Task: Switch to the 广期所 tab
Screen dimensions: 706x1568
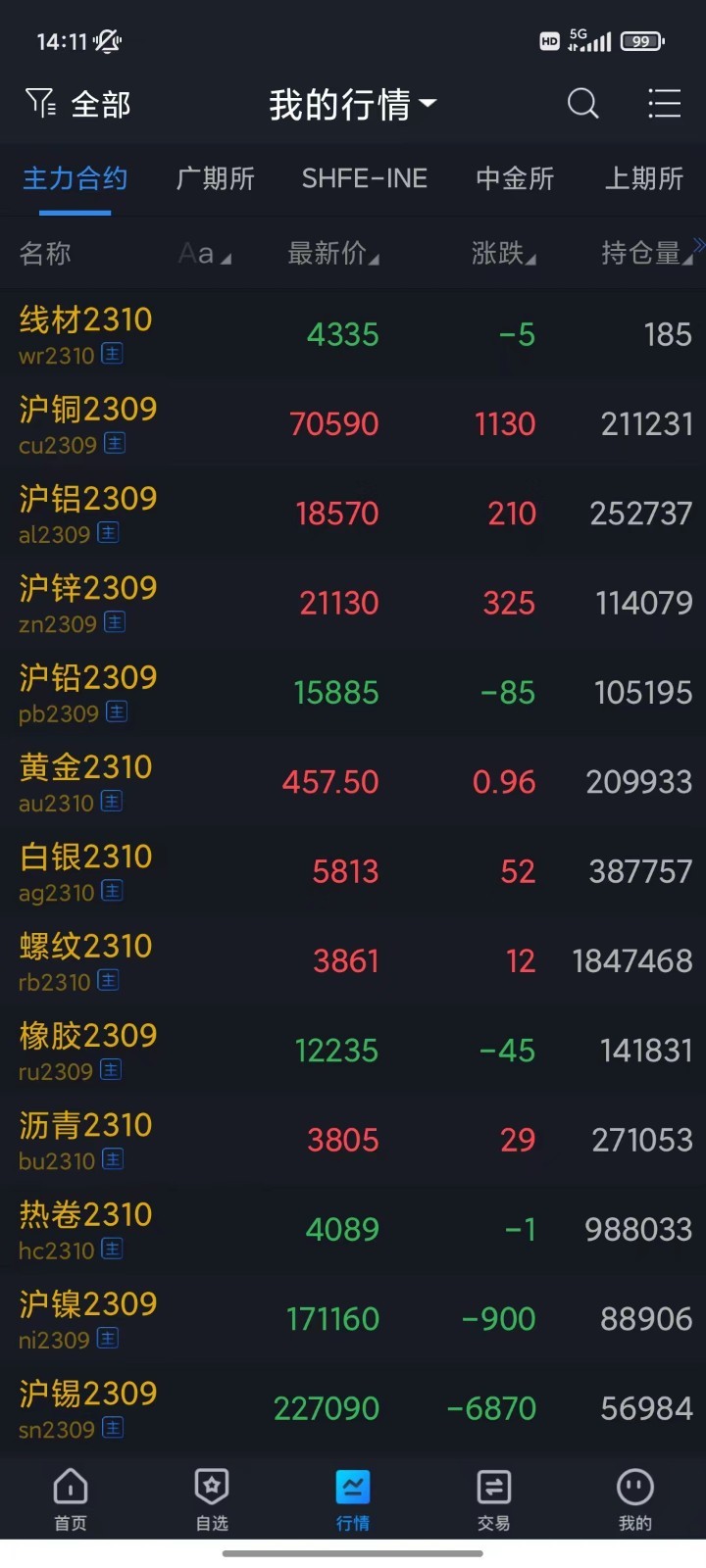Action: (x=215, y=178)
